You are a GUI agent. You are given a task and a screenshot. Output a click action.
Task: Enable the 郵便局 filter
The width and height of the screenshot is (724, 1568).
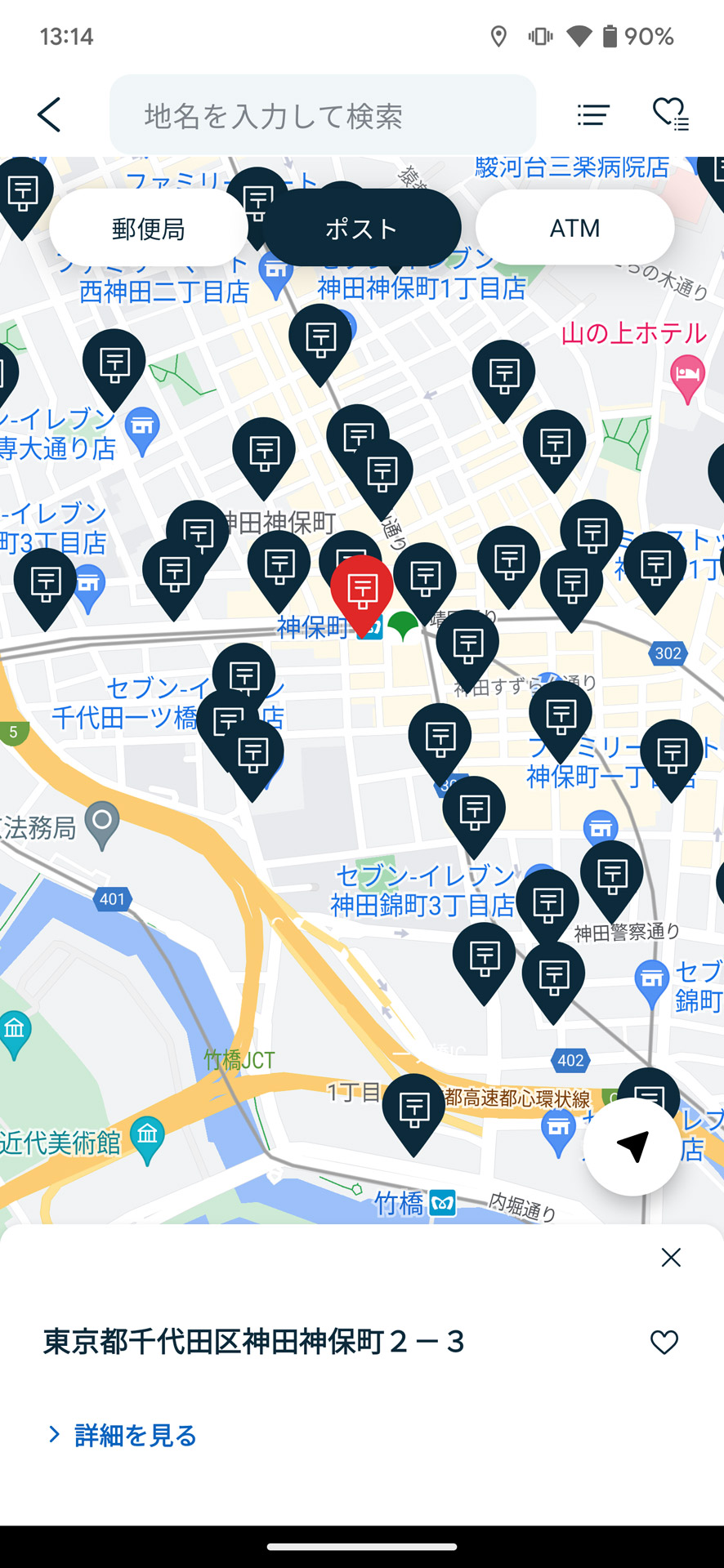pyautogui.click(x=148, y=228)
